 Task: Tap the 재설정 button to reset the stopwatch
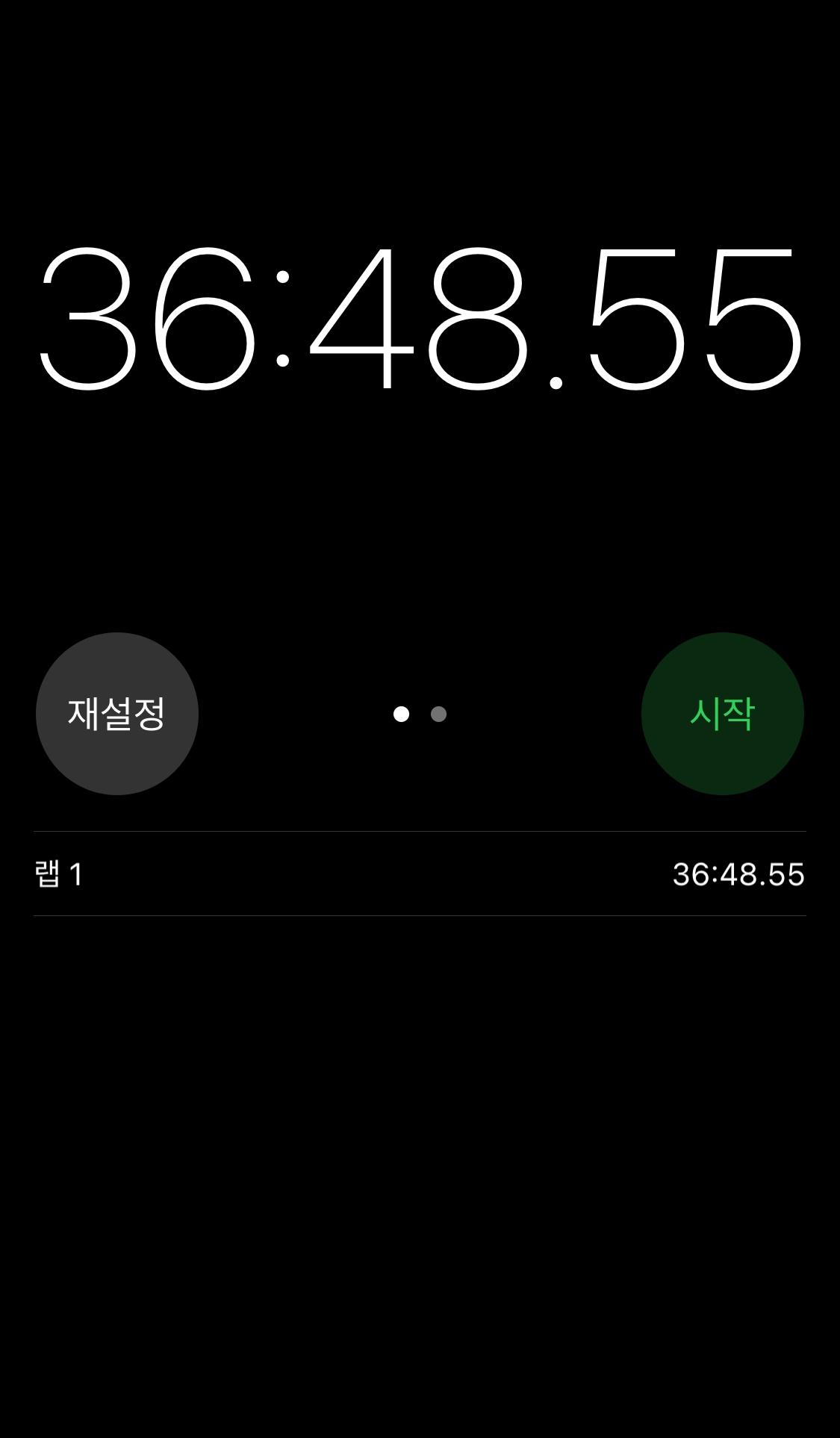[117, 714]
